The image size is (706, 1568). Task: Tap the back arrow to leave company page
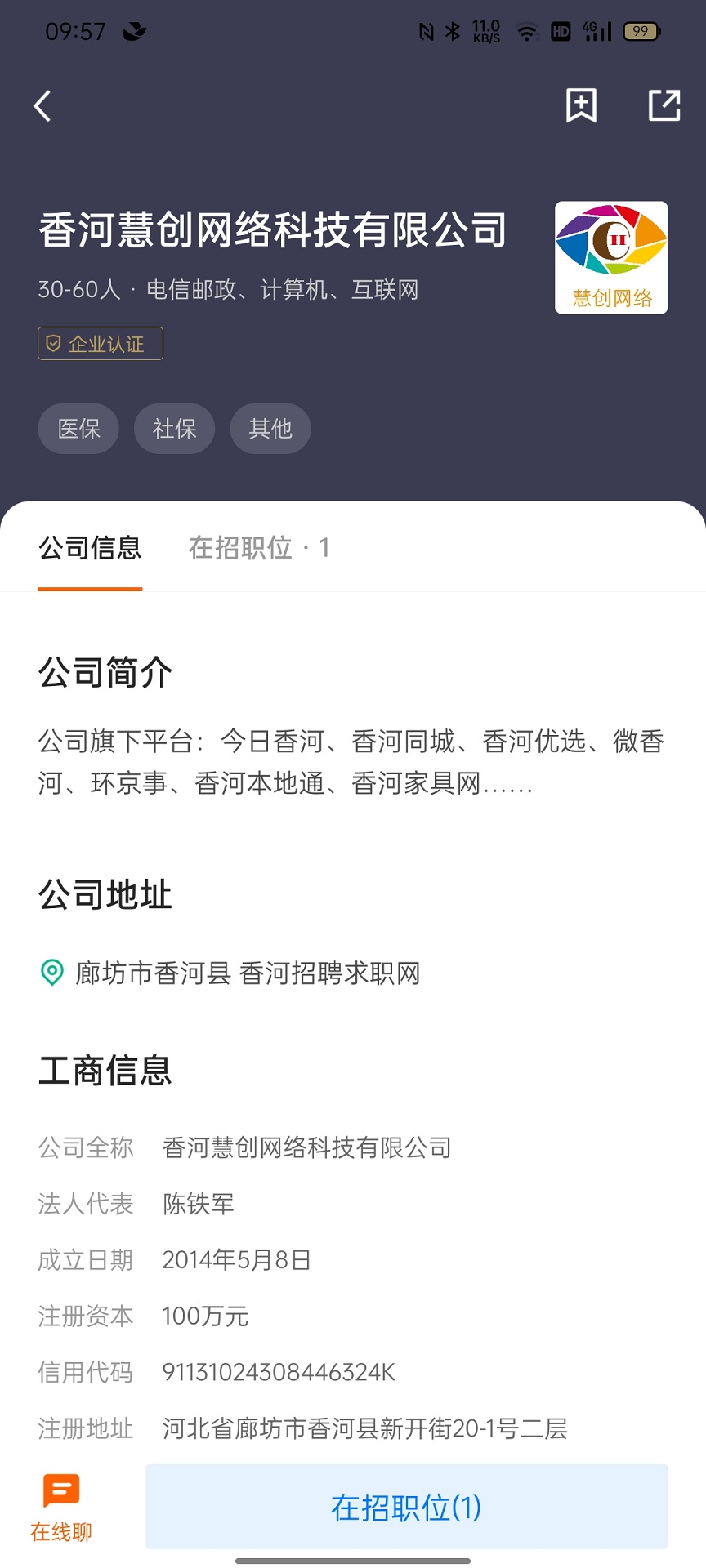click(x=42, y=105)
